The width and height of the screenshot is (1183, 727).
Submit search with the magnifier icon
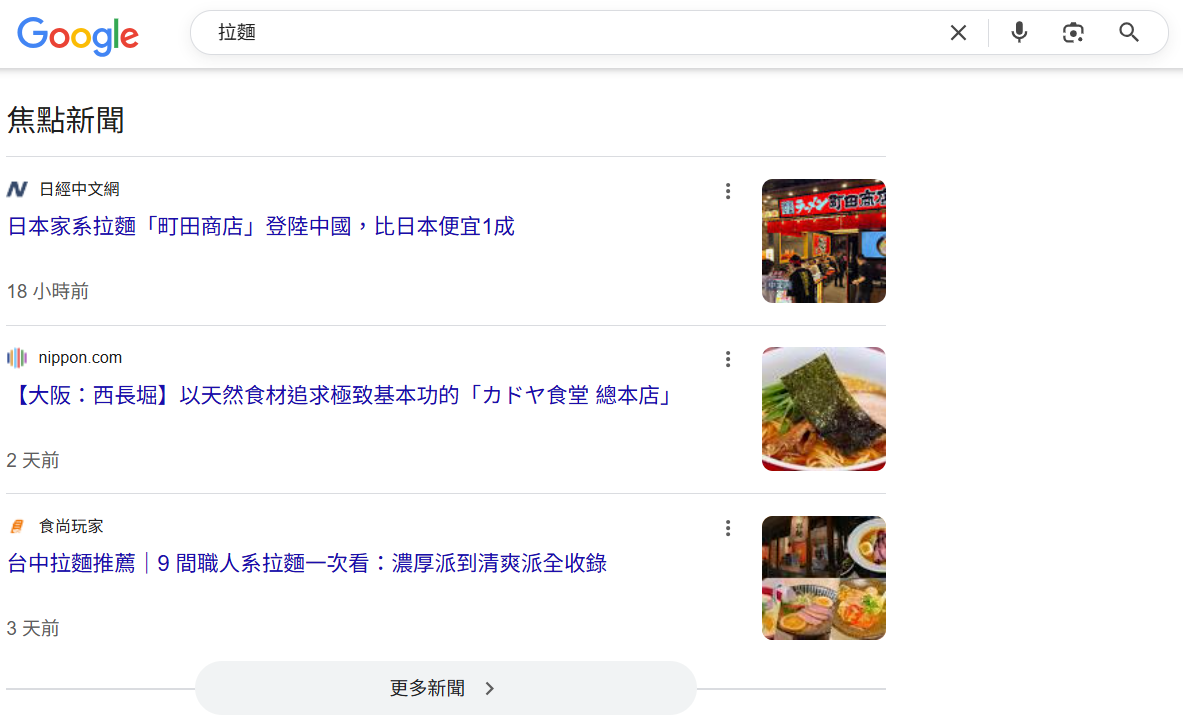tap(1129, 33)
